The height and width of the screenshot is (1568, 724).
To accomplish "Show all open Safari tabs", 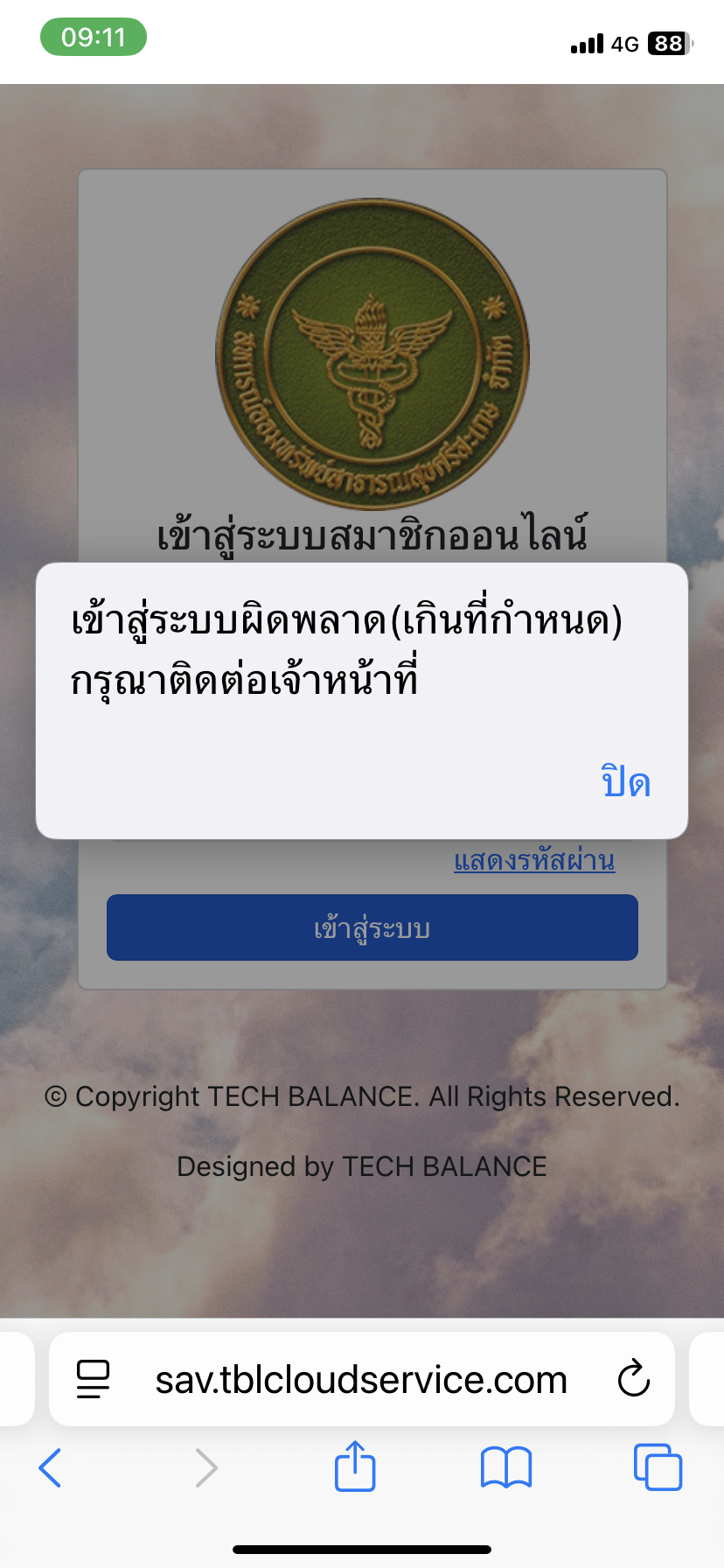I will pyautogui.click(x=657, y=1467).
